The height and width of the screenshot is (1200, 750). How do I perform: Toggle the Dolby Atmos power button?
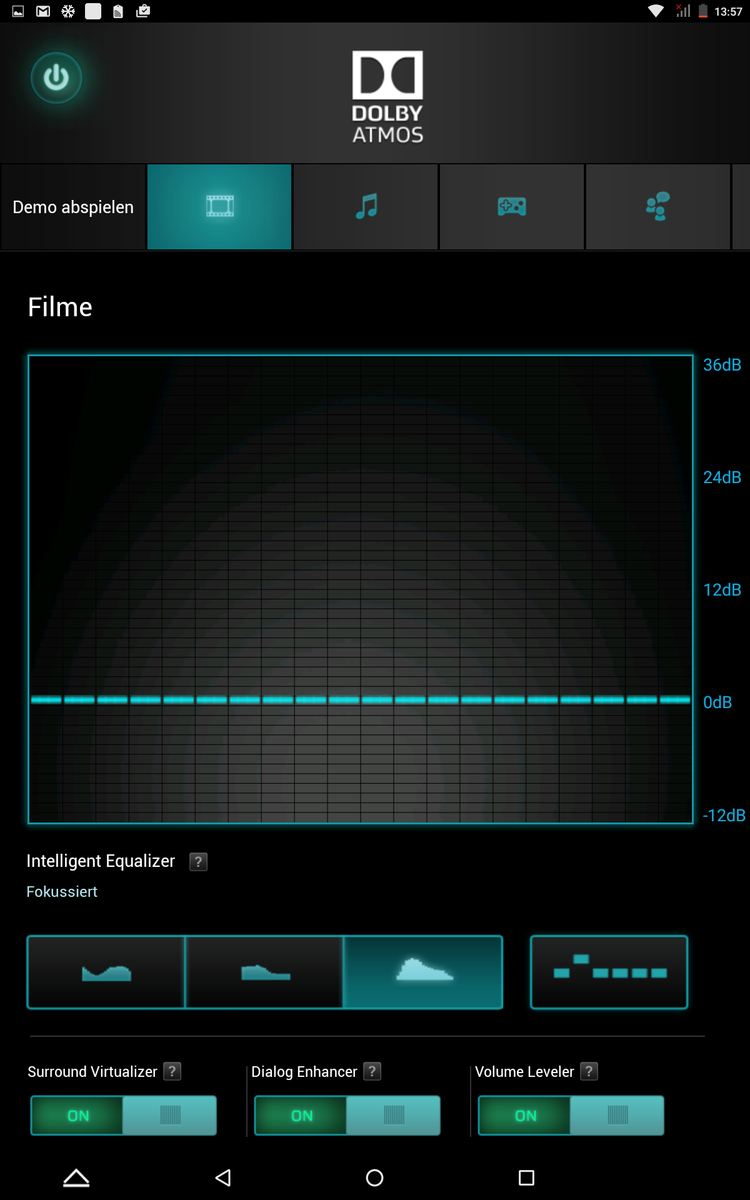[x=56, y=78]
